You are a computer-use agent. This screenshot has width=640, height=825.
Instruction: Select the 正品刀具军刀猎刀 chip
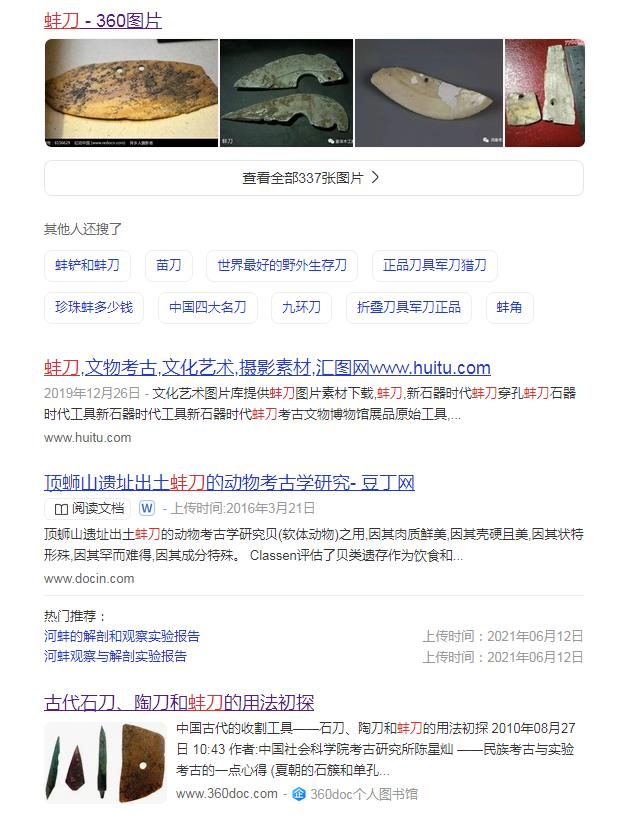[x=434, y=265]
